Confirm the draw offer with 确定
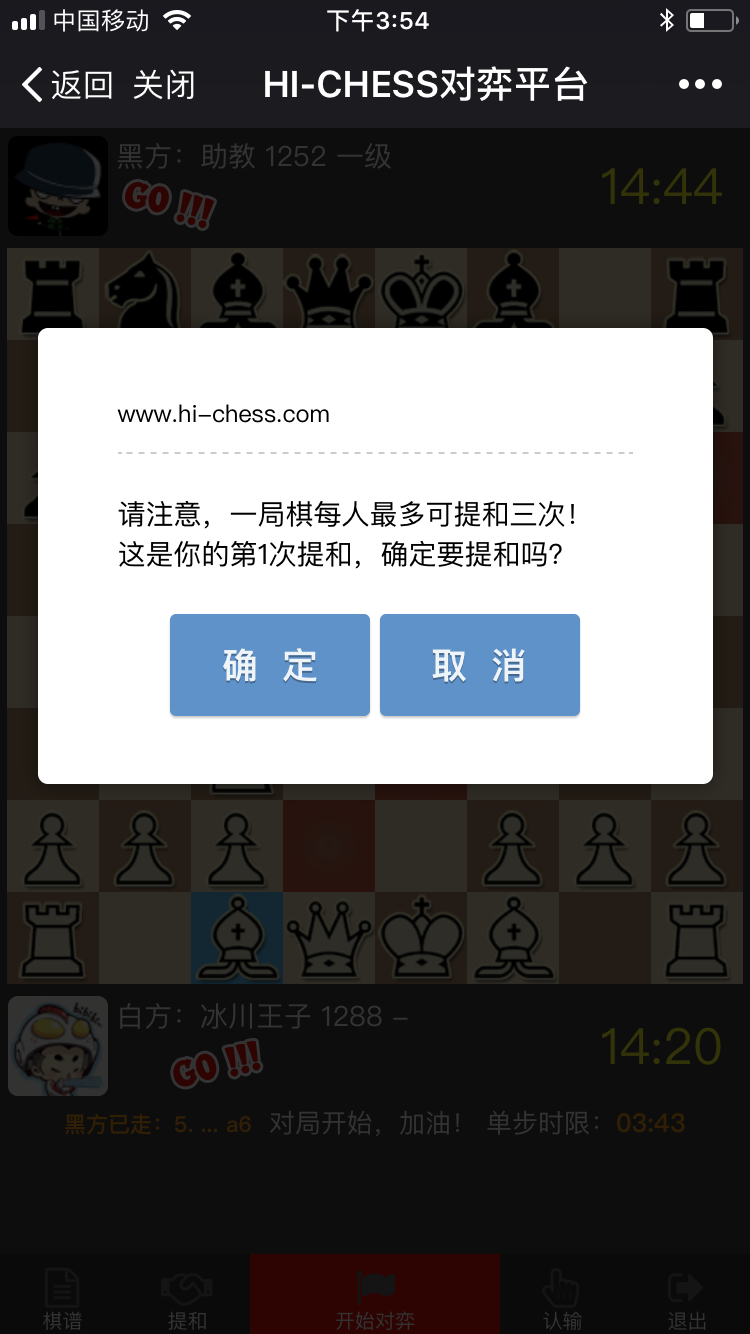This screenshot has height=1334, width=750. (x=270, y=665)
